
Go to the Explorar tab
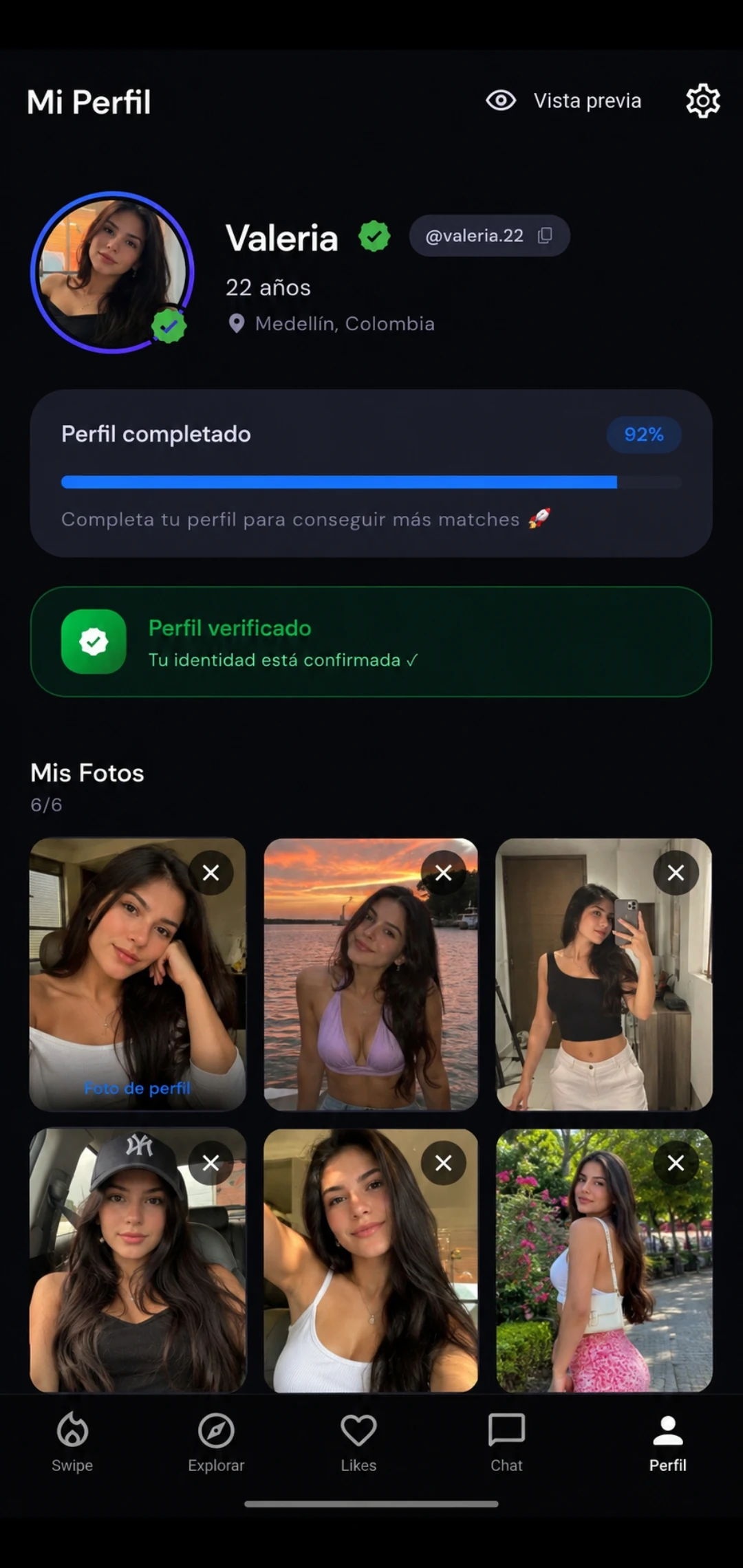[x=216, y=1442]
